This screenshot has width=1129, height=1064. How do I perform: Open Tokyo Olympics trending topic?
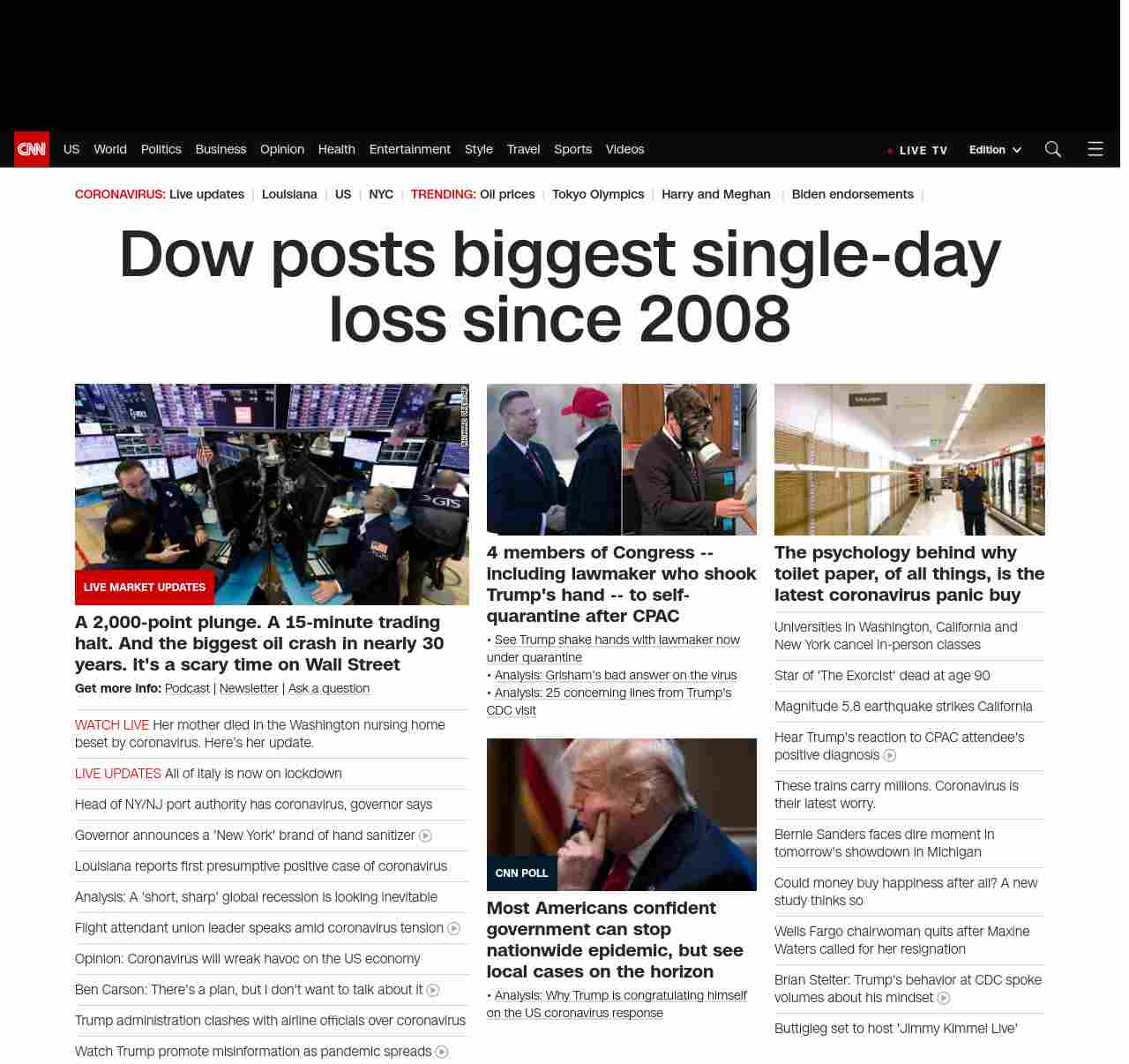tap(598, 194)
